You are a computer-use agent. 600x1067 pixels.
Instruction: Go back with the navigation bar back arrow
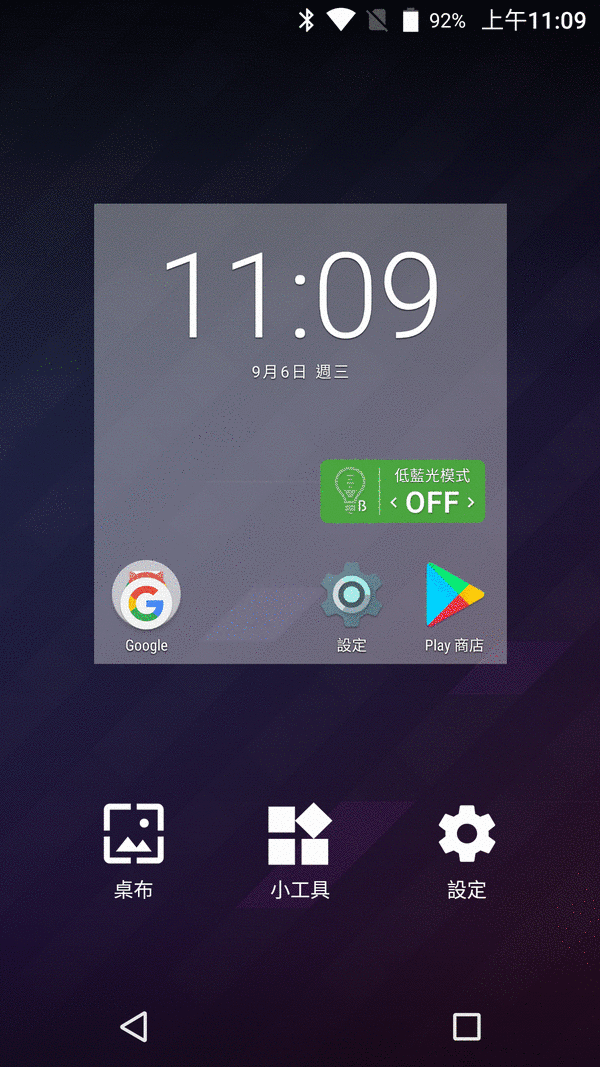133,1026
